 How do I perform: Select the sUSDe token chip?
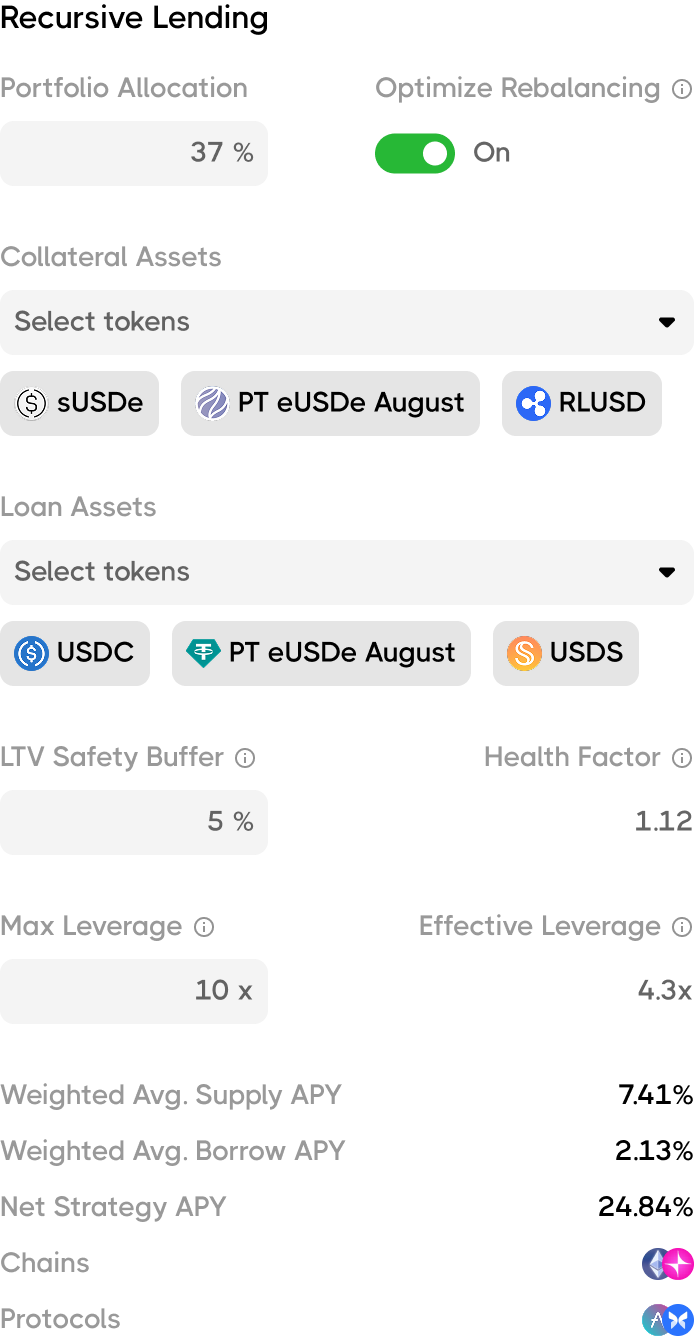[x=80, y=403]
